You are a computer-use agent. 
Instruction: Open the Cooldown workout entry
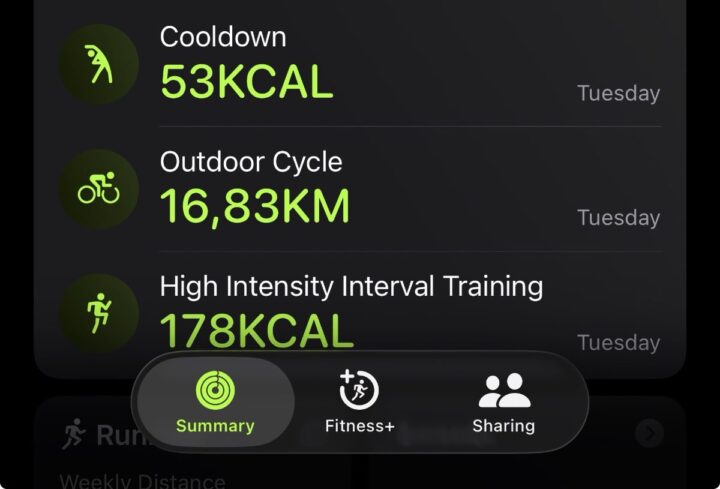(x=360, y=65)
